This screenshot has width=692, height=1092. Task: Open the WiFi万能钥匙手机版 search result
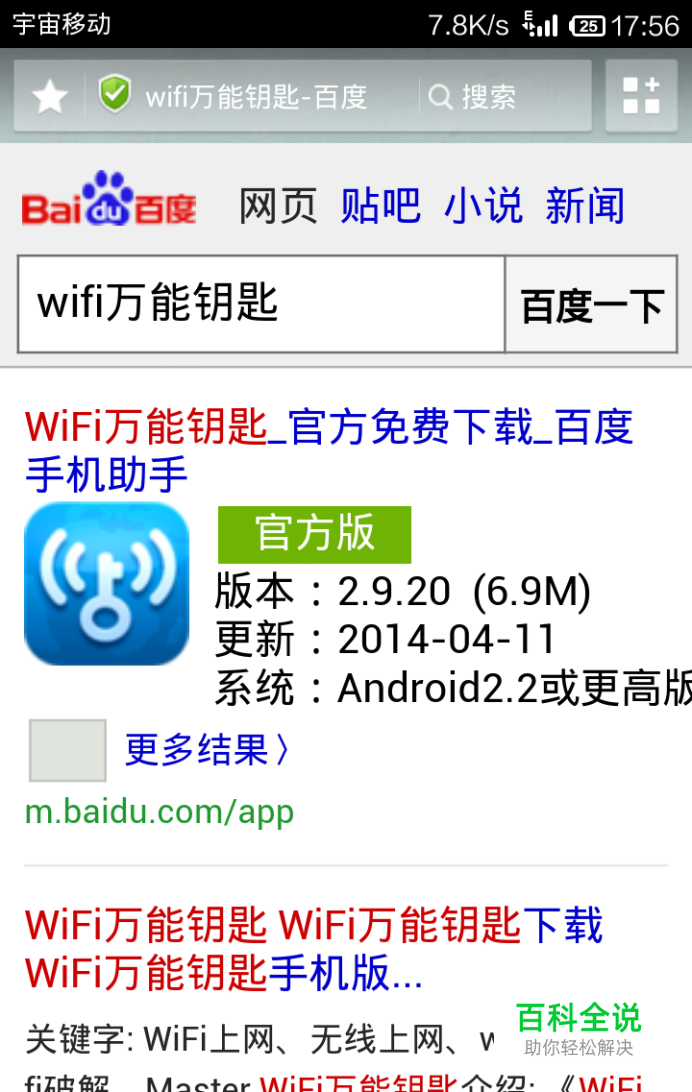tap(313, 948)
